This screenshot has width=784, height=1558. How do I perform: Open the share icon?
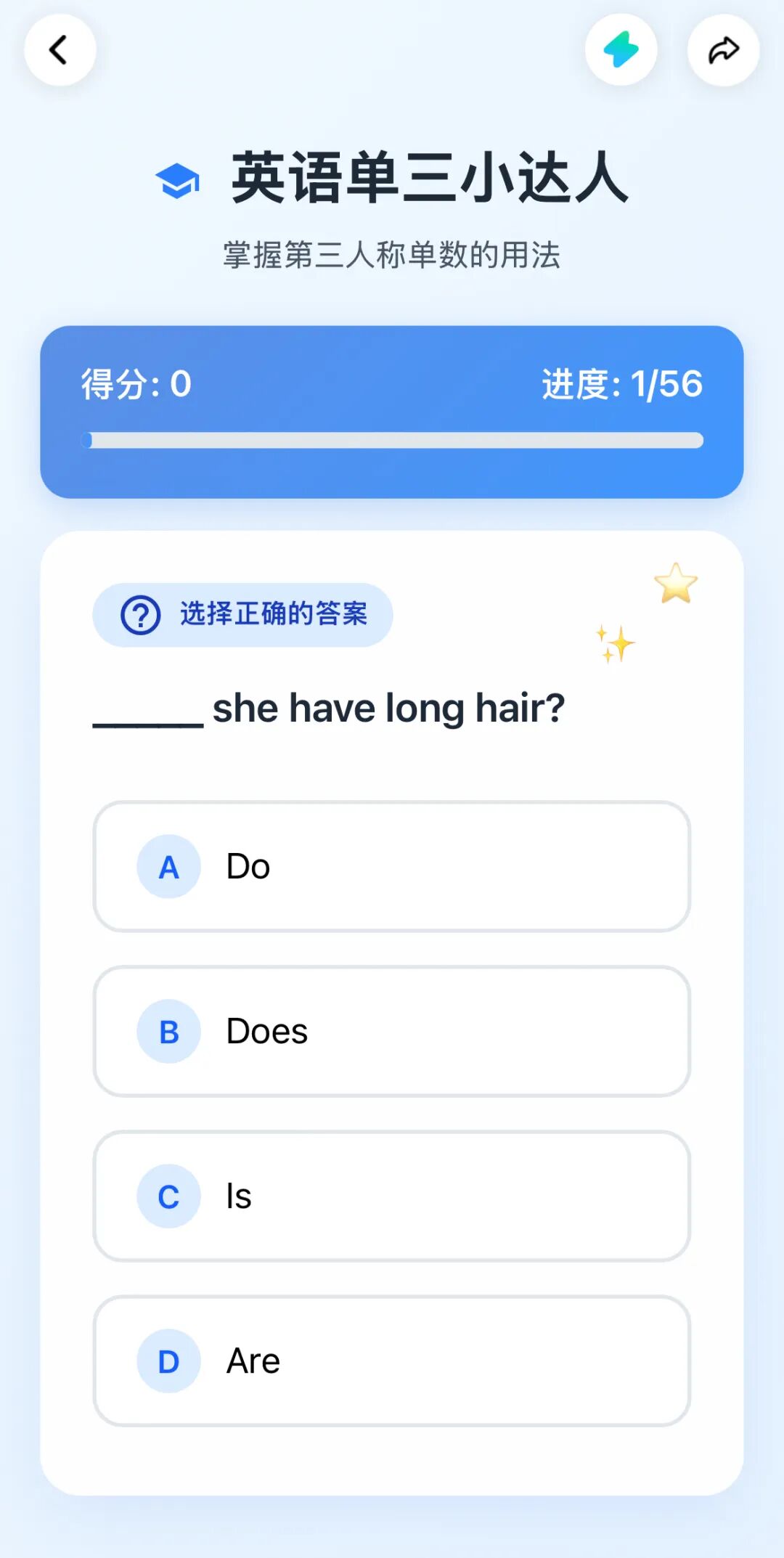(x=723, y=49)
